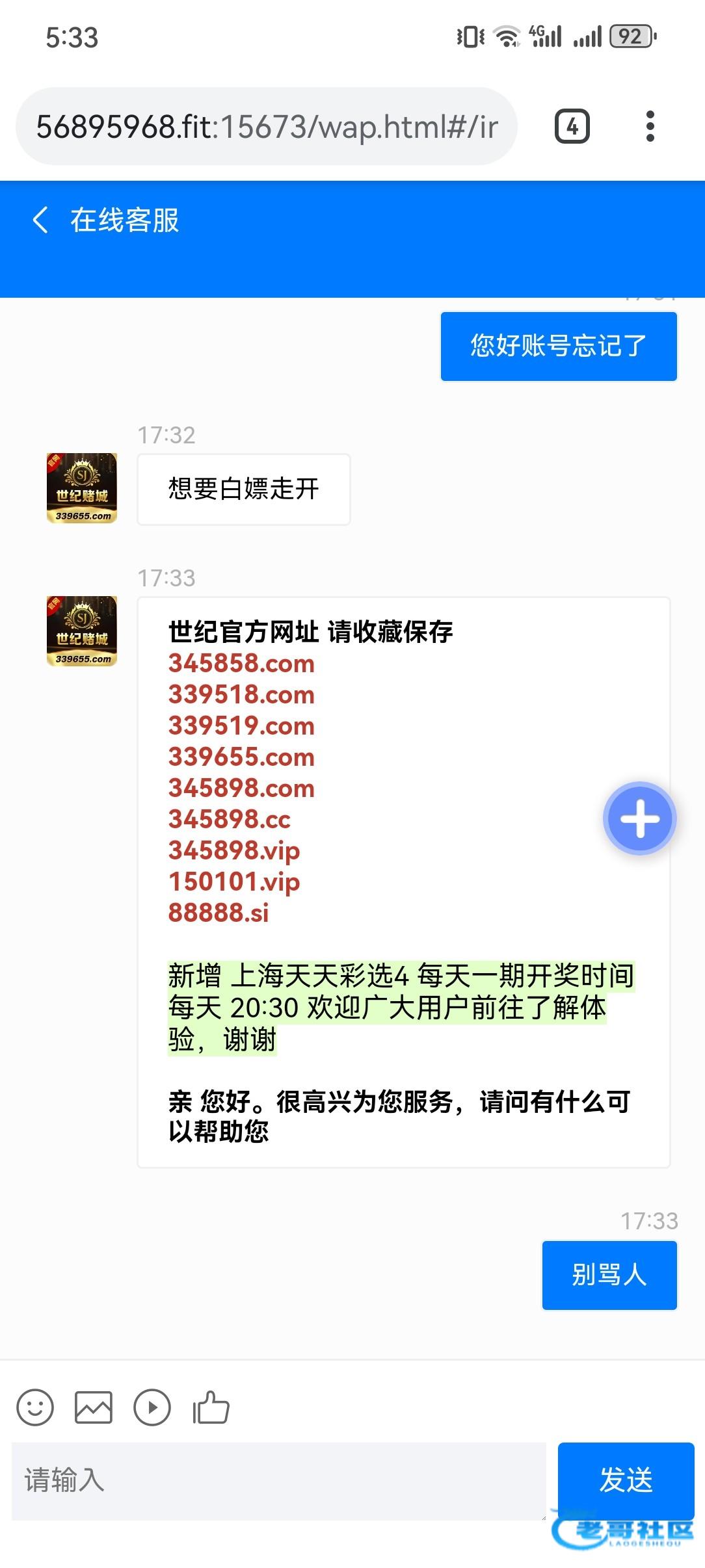The height and width of the screenshot is (1568, 705).
Task: Attach an image to the chat
Action: point(94,1407)
